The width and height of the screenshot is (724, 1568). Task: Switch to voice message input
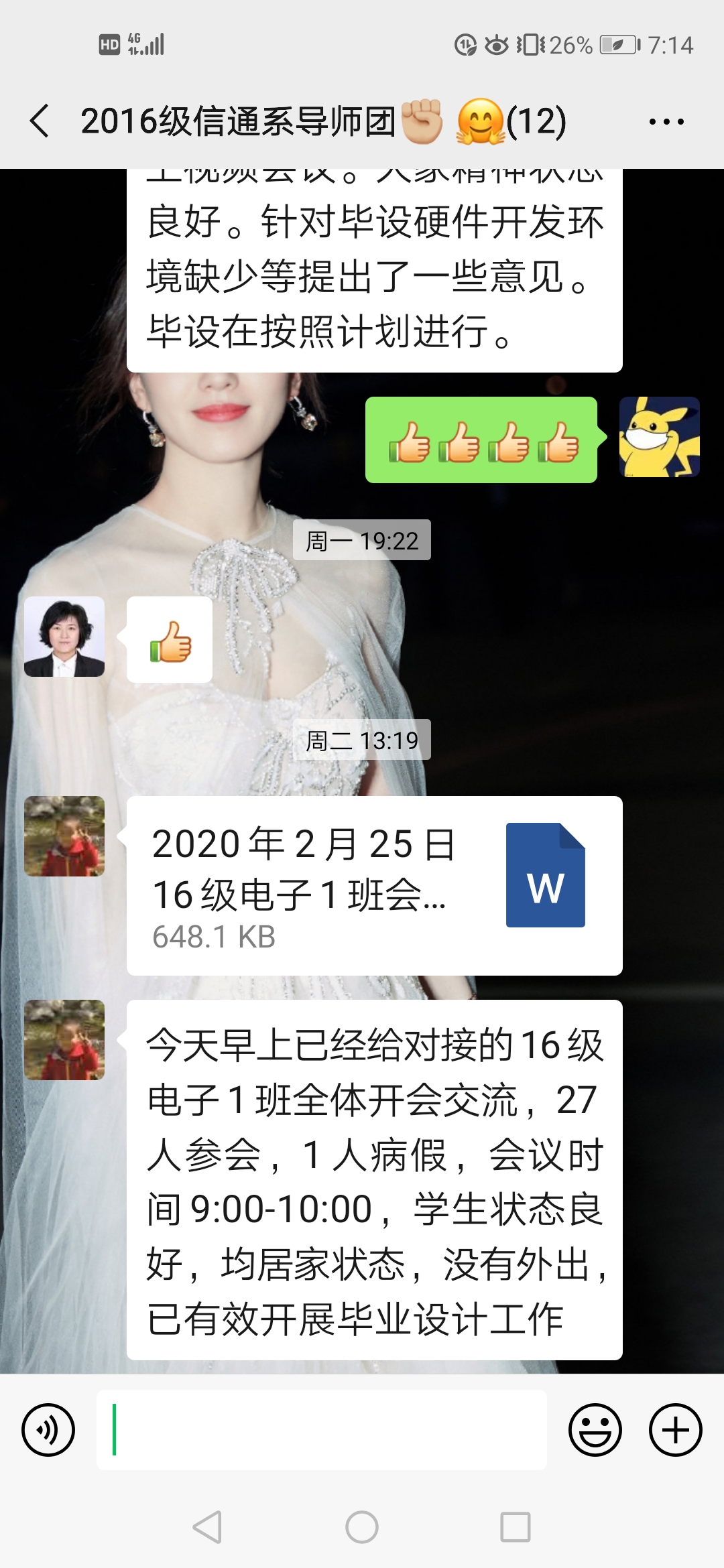(x=48, y=1429)
